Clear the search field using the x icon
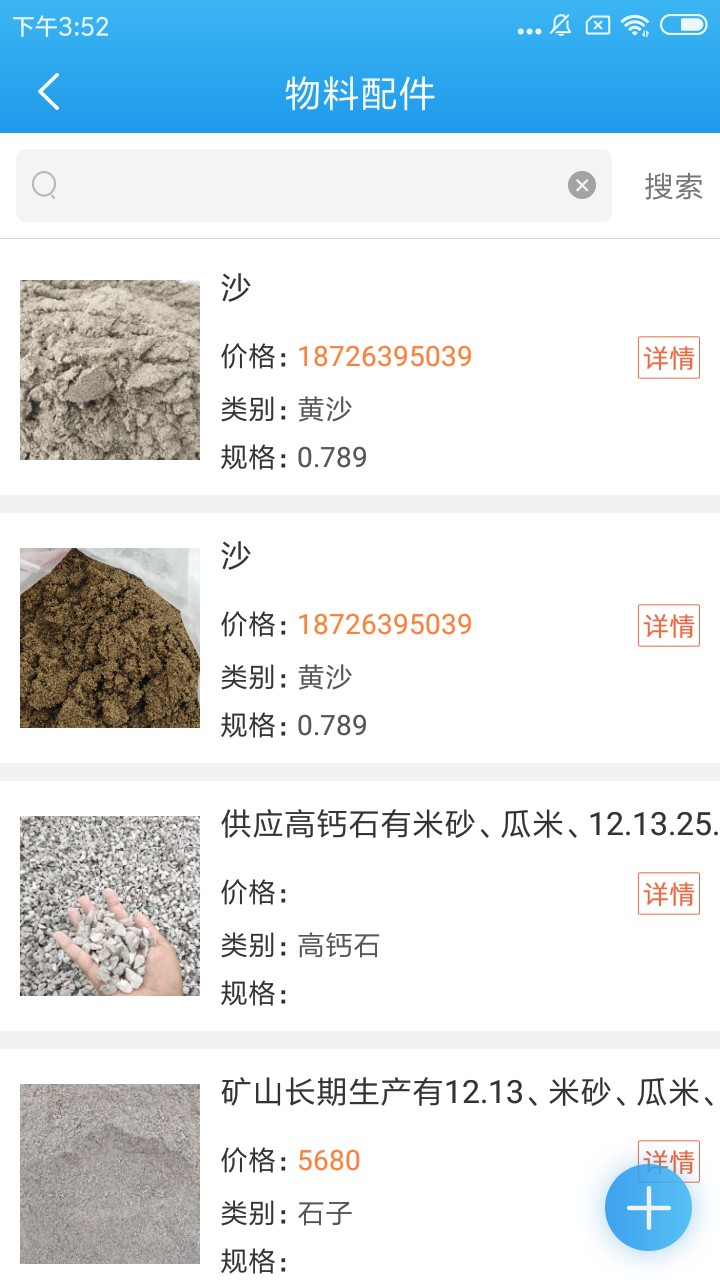The image size is (720, 1280). click(581, 184)
